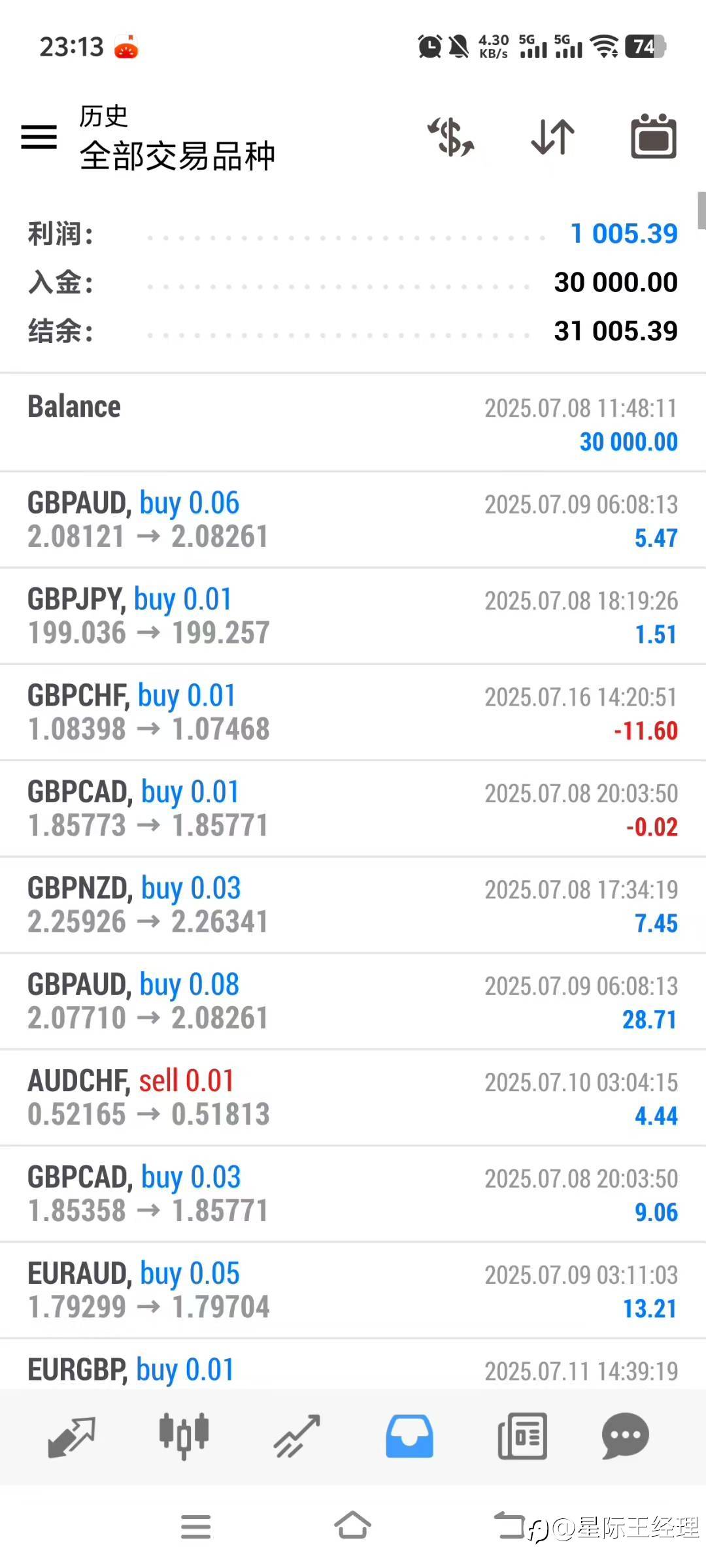The image size is (706, 1568).
Task: Open the GBPCAD buy 0.01 trade
Action: coord(353,808)
